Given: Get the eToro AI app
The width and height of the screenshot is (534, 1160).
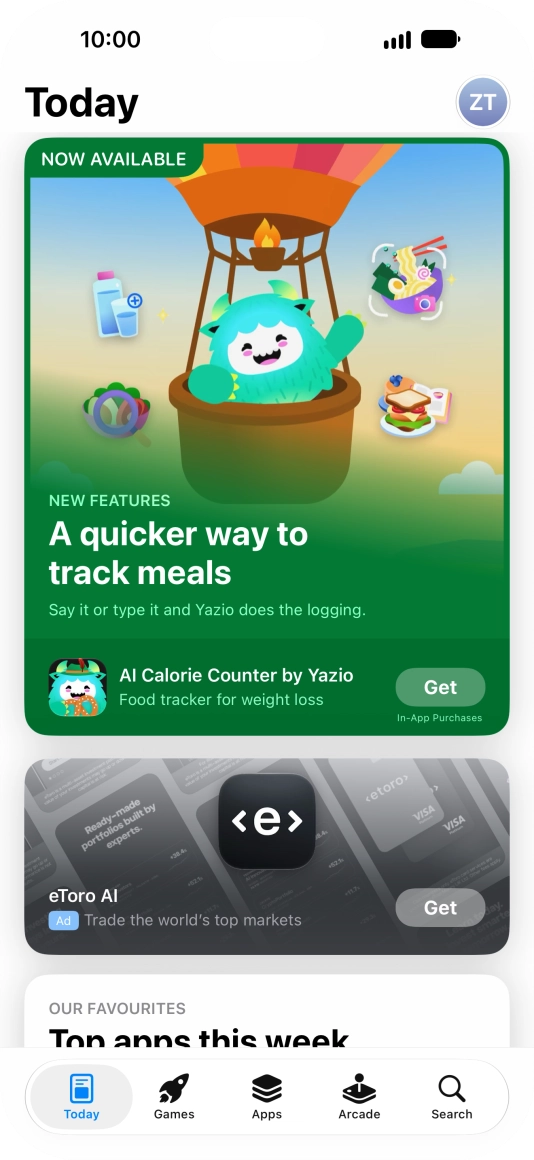Looking at the screenshot, I should coord(440,908).
